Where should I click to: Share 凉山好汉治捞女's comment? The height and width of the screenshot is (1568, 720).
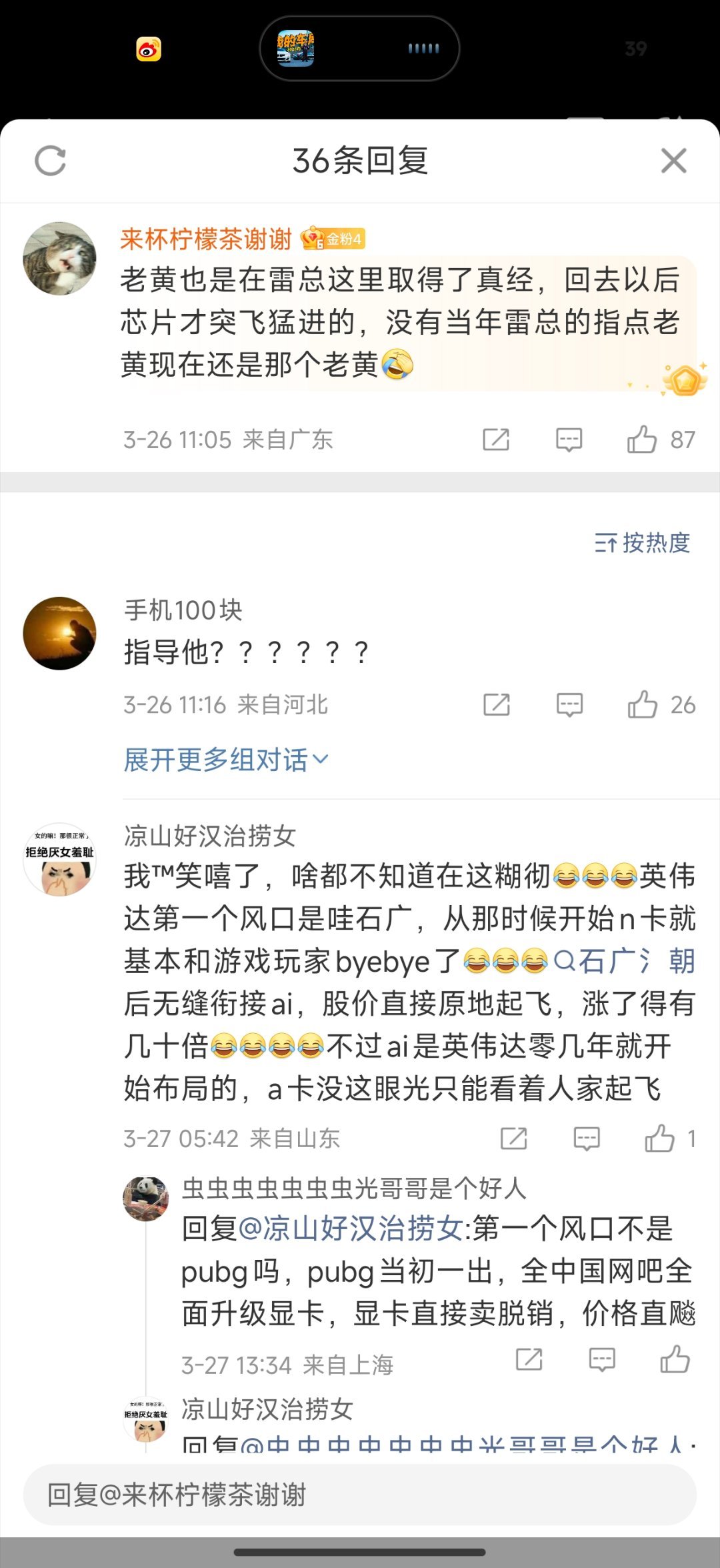512,1138
